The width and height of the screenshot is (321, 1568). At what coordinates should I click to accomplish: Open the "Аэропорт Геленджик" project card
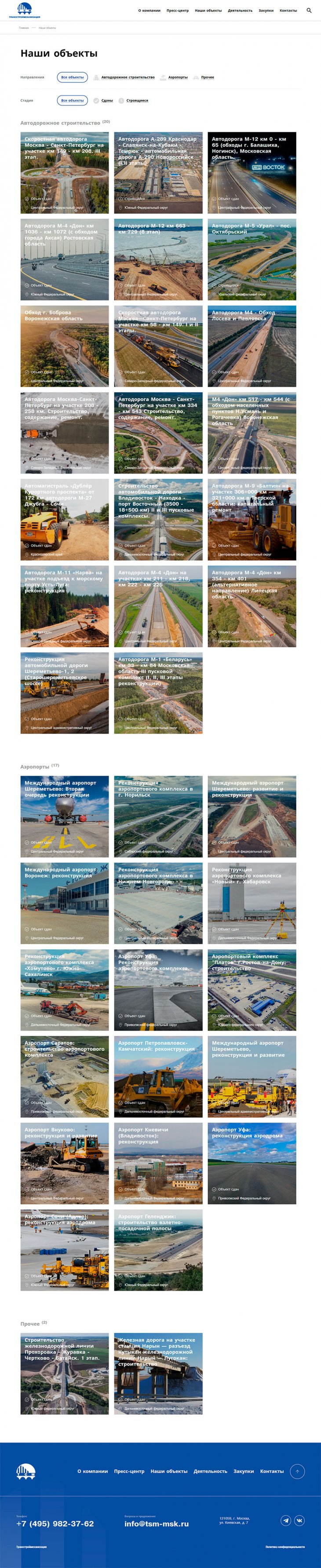[158, 1250]
